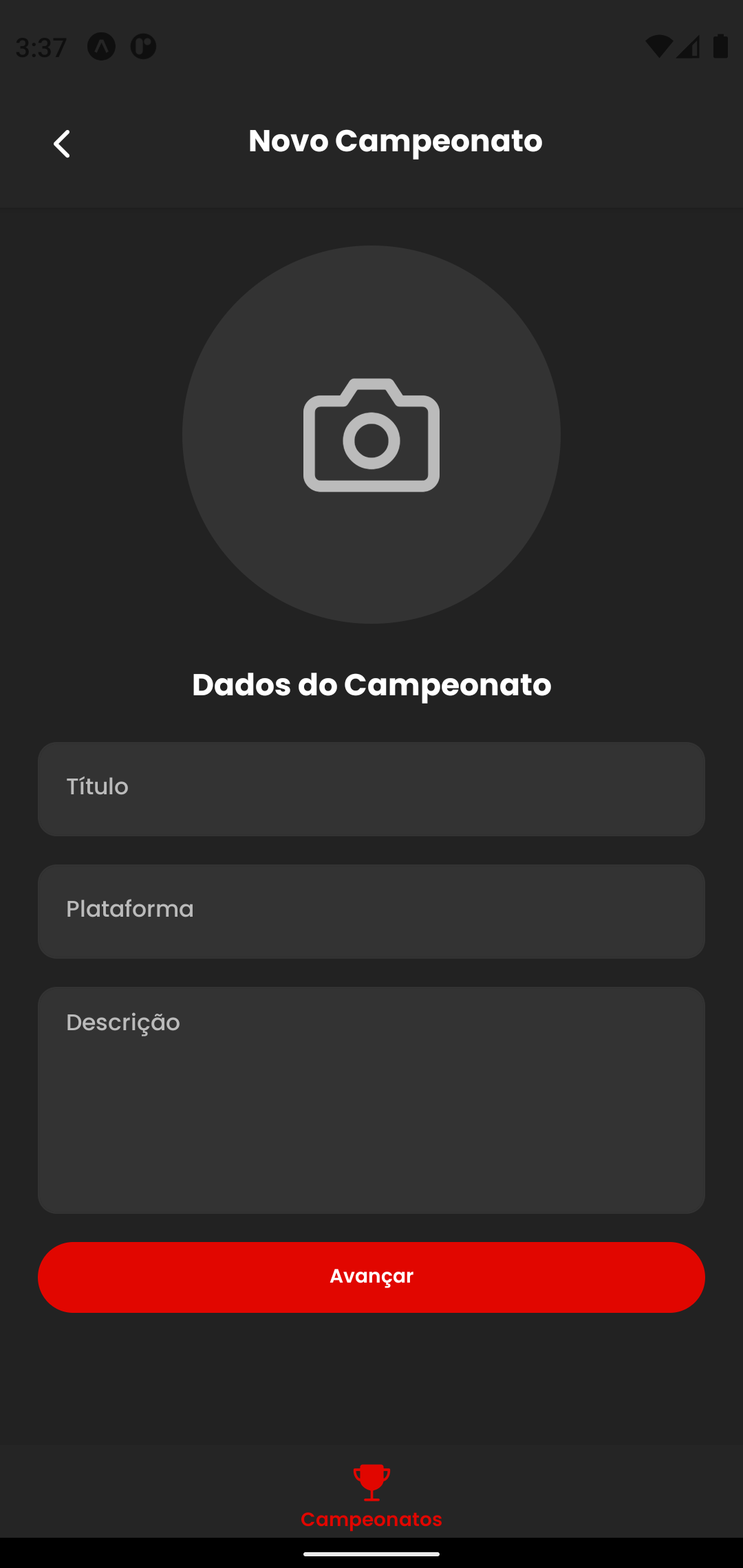
Task: Focus the Título field
Action: 371,789
